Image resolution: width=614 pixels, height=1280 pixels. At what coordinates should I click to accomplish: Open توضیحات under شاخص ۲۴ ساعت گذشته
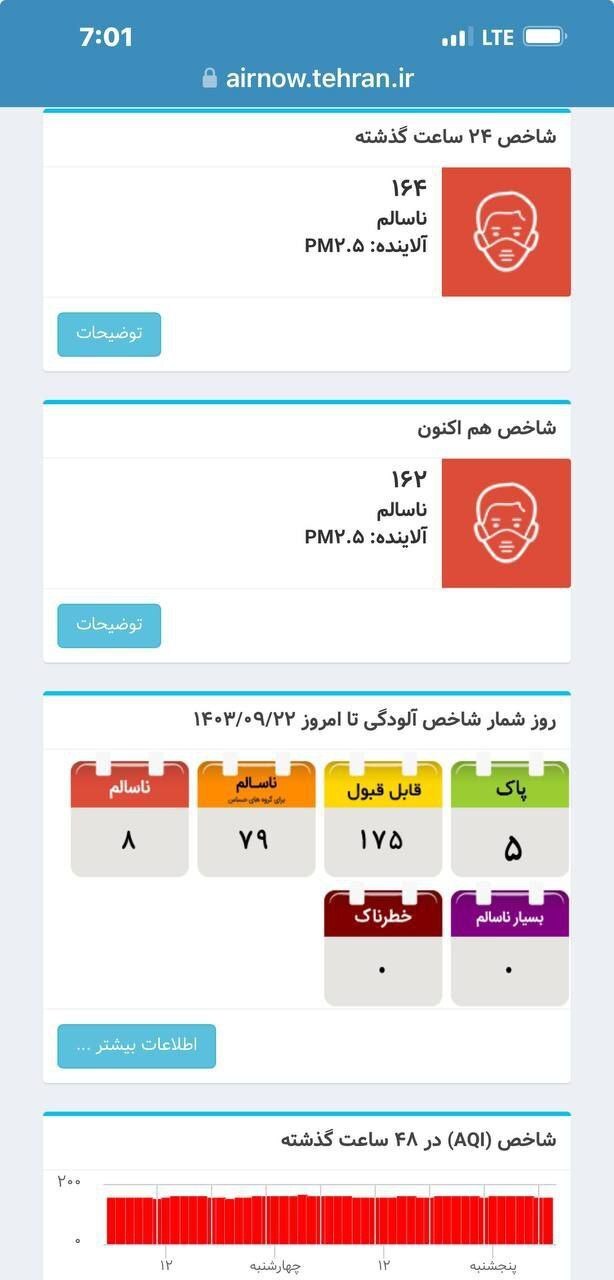point(109,334)
